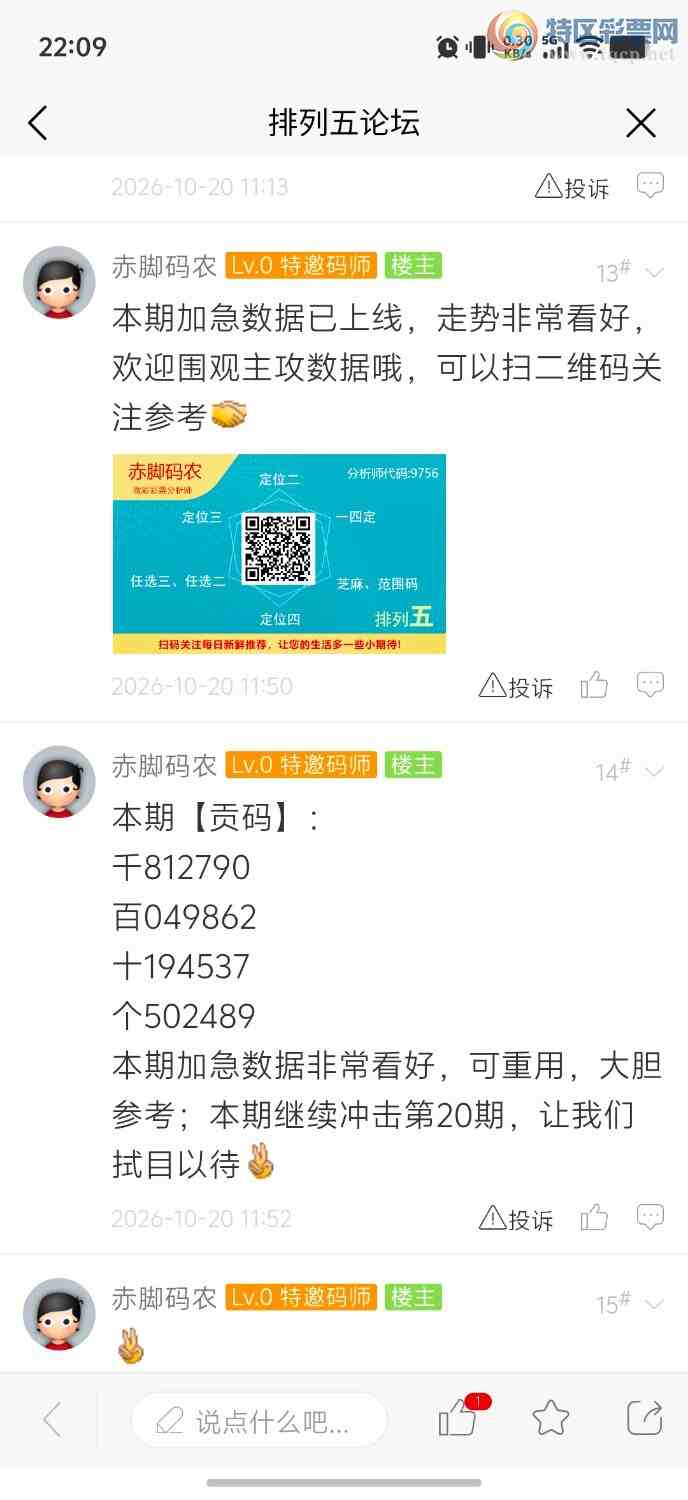Tap 投诉 on the 11:13 post
The height and width of the screenshot is (1500, 688).
pyautogui.click(x=573, y=187)
